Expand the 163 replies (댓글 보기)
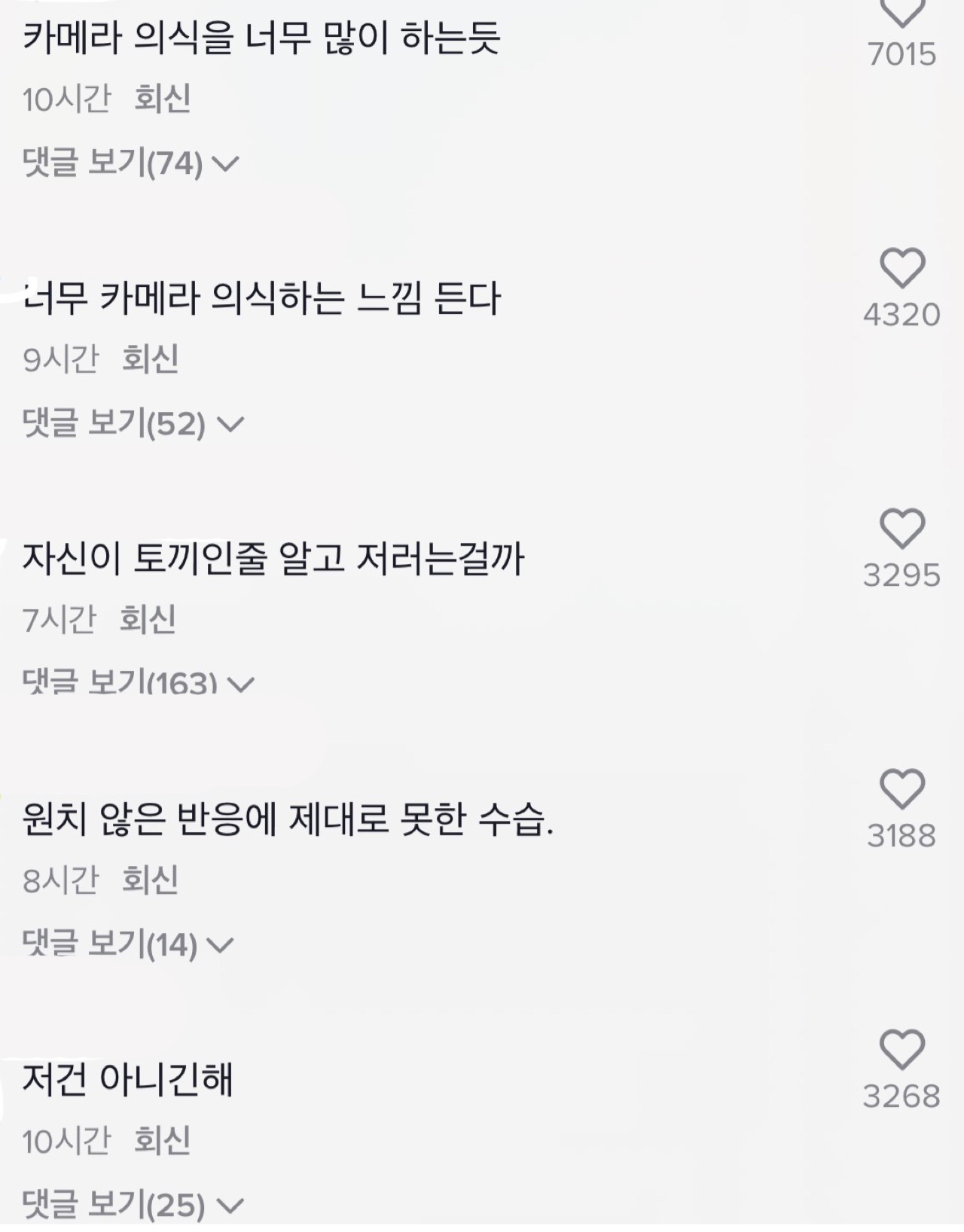The height and width of the screenshot is (1232, 964). pos(138,683)
